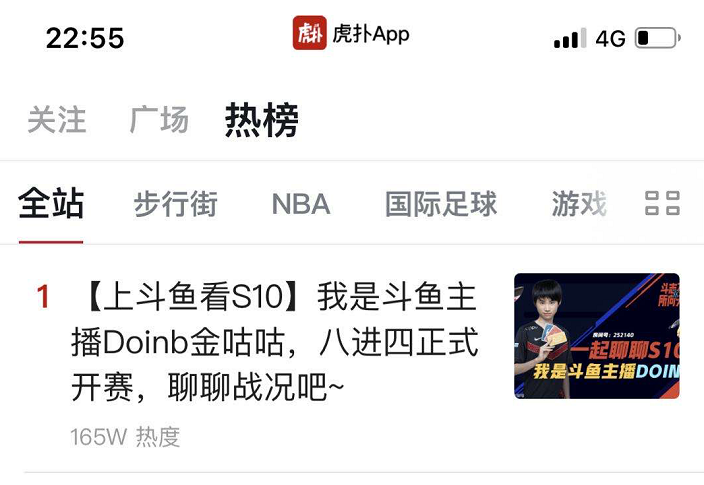Switch to the 关注 tab
Viewport: 704px width, 485px height.
(56, 120)
